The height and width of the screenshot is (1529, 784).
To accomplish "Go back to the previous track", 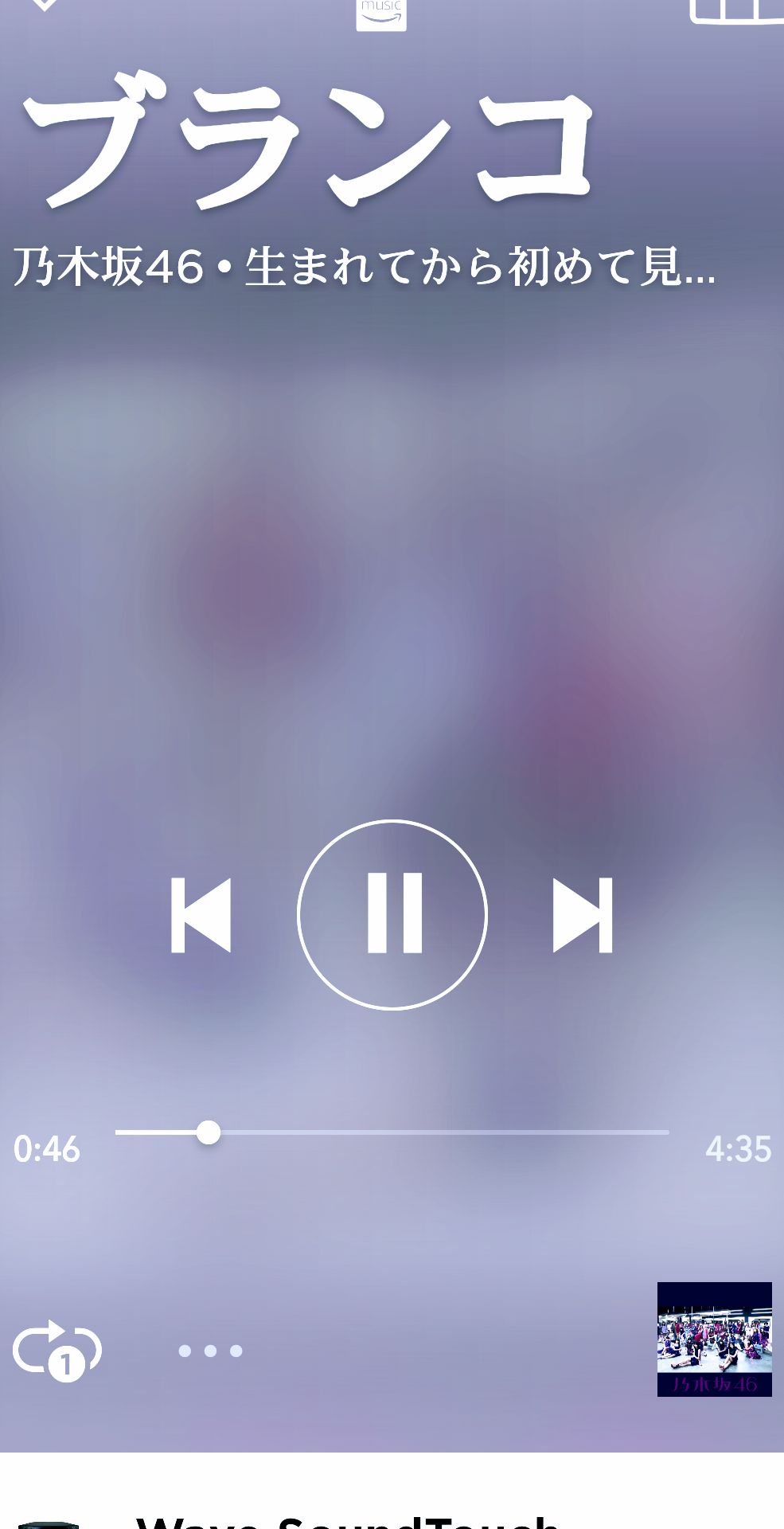I will [x=201, y=915].
